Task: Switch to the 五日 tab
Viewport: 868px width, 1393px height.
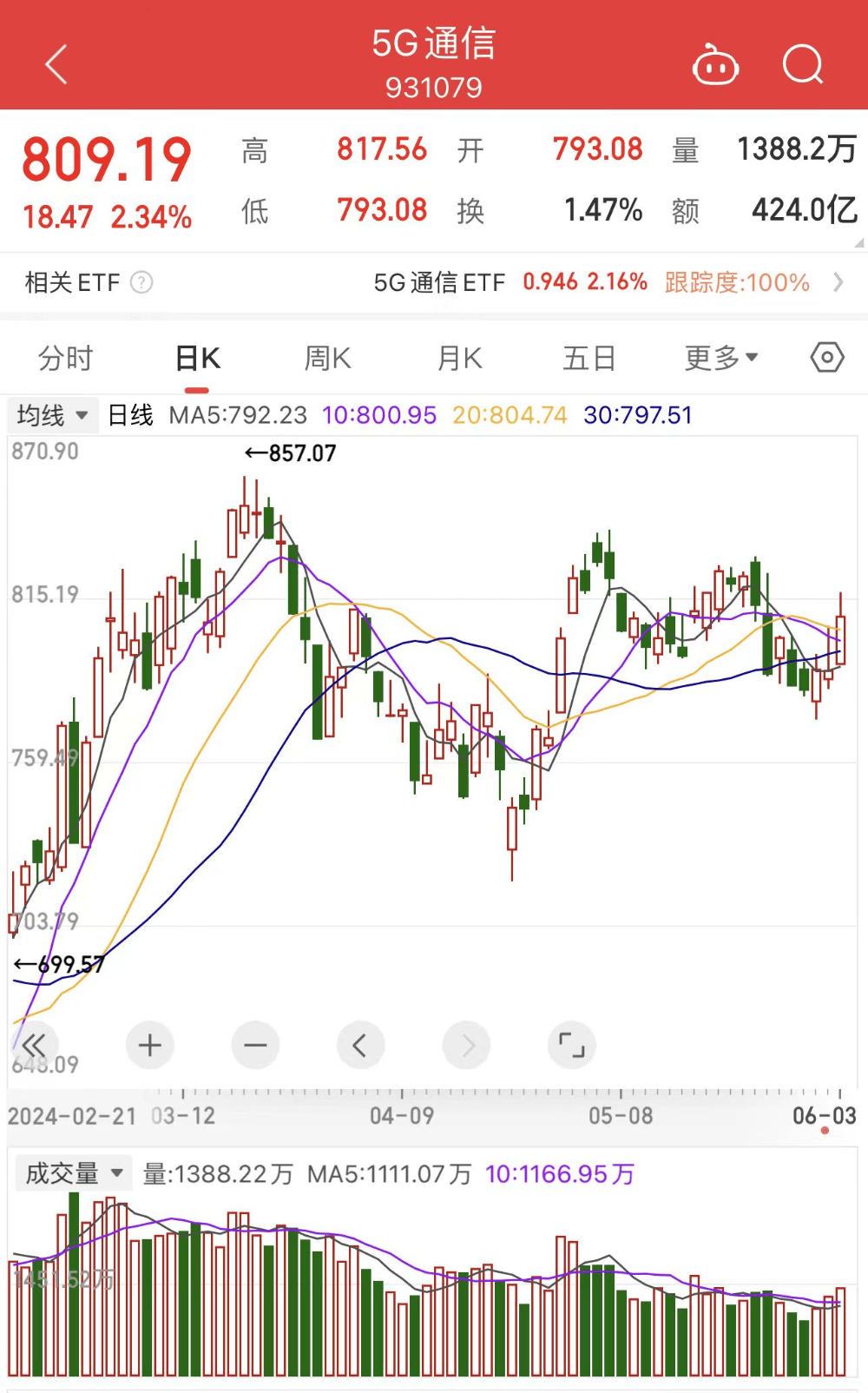Action: coord(589,358)
